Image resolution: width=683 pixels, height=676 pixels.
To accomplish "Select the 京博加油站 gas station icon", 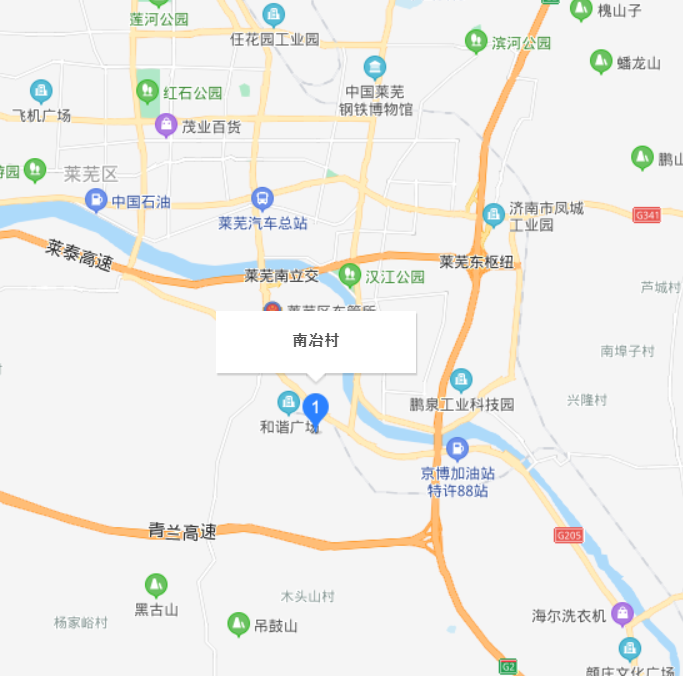I will [458, 449].
